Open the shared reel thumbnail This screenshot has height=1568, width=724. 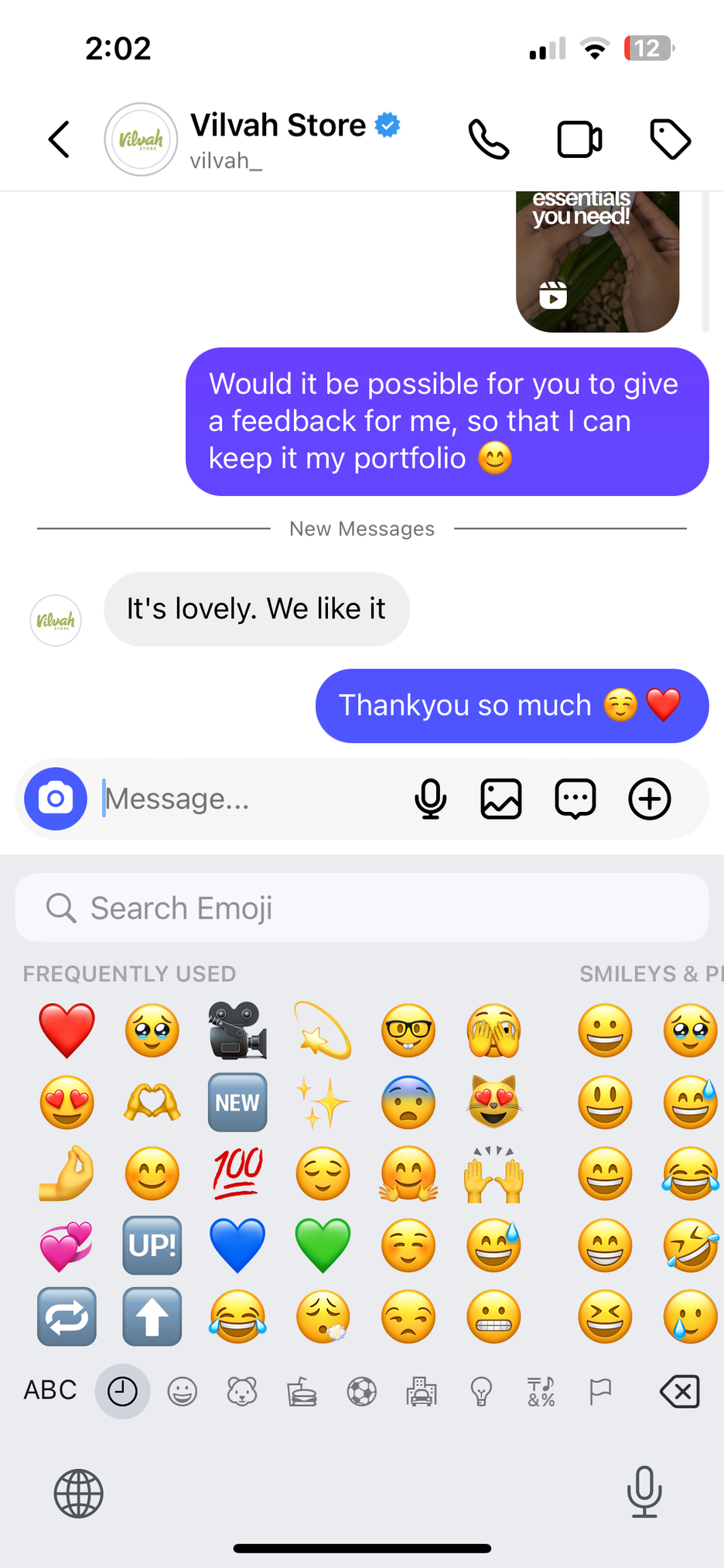(x=597, y=262)
